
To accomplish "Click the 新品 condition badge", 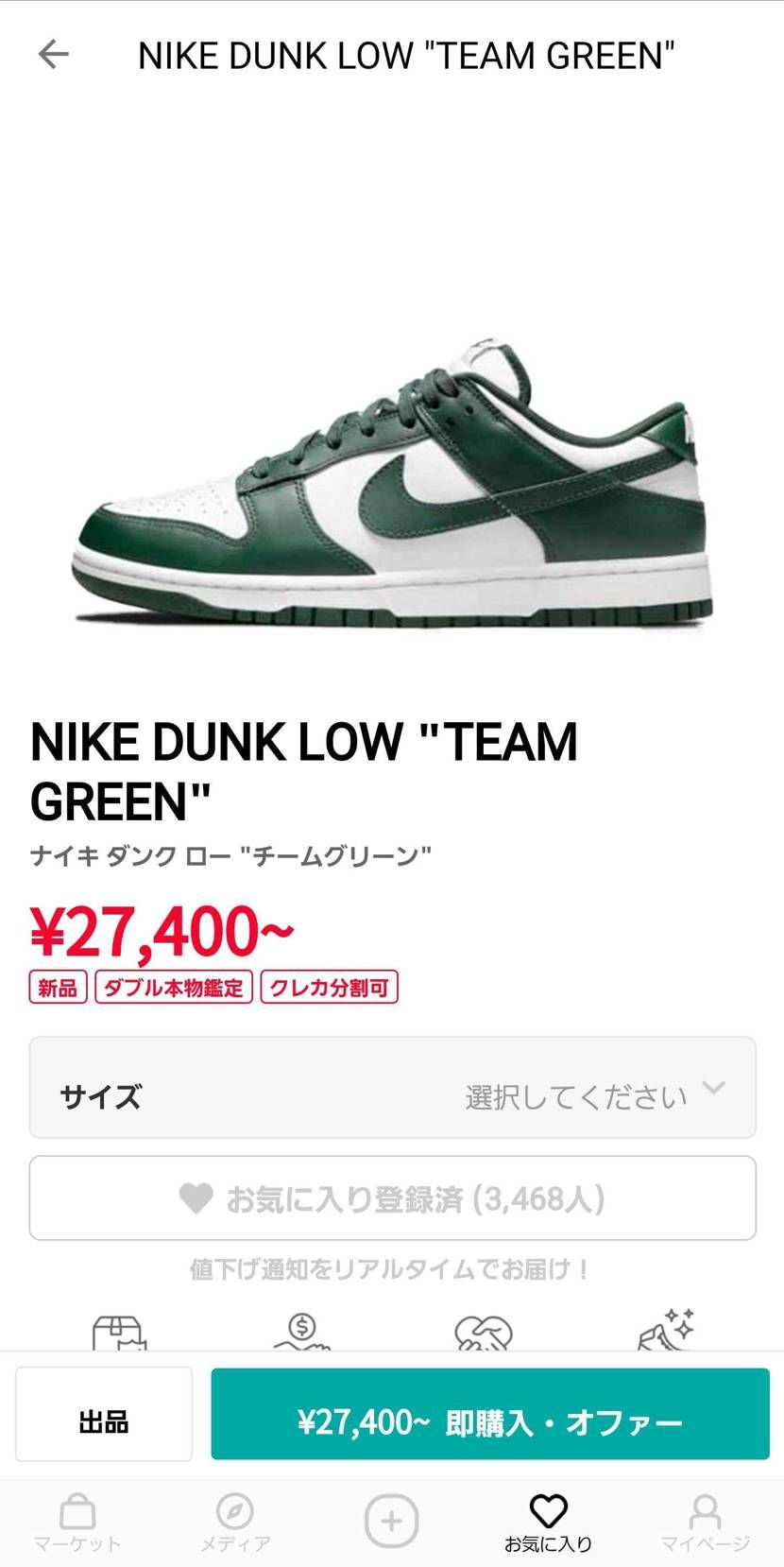I will [58, 987].
